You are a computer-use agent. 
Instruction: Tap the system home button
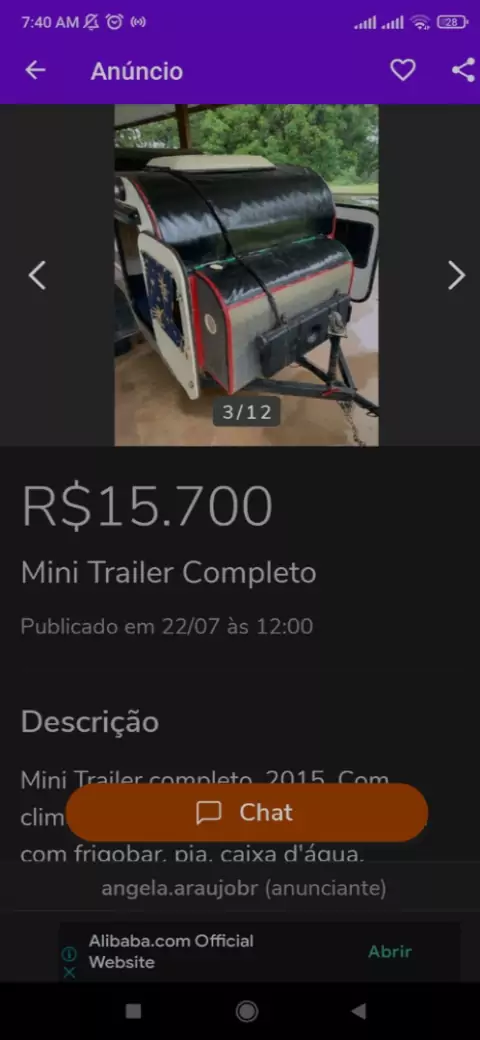coord(247,1011)
